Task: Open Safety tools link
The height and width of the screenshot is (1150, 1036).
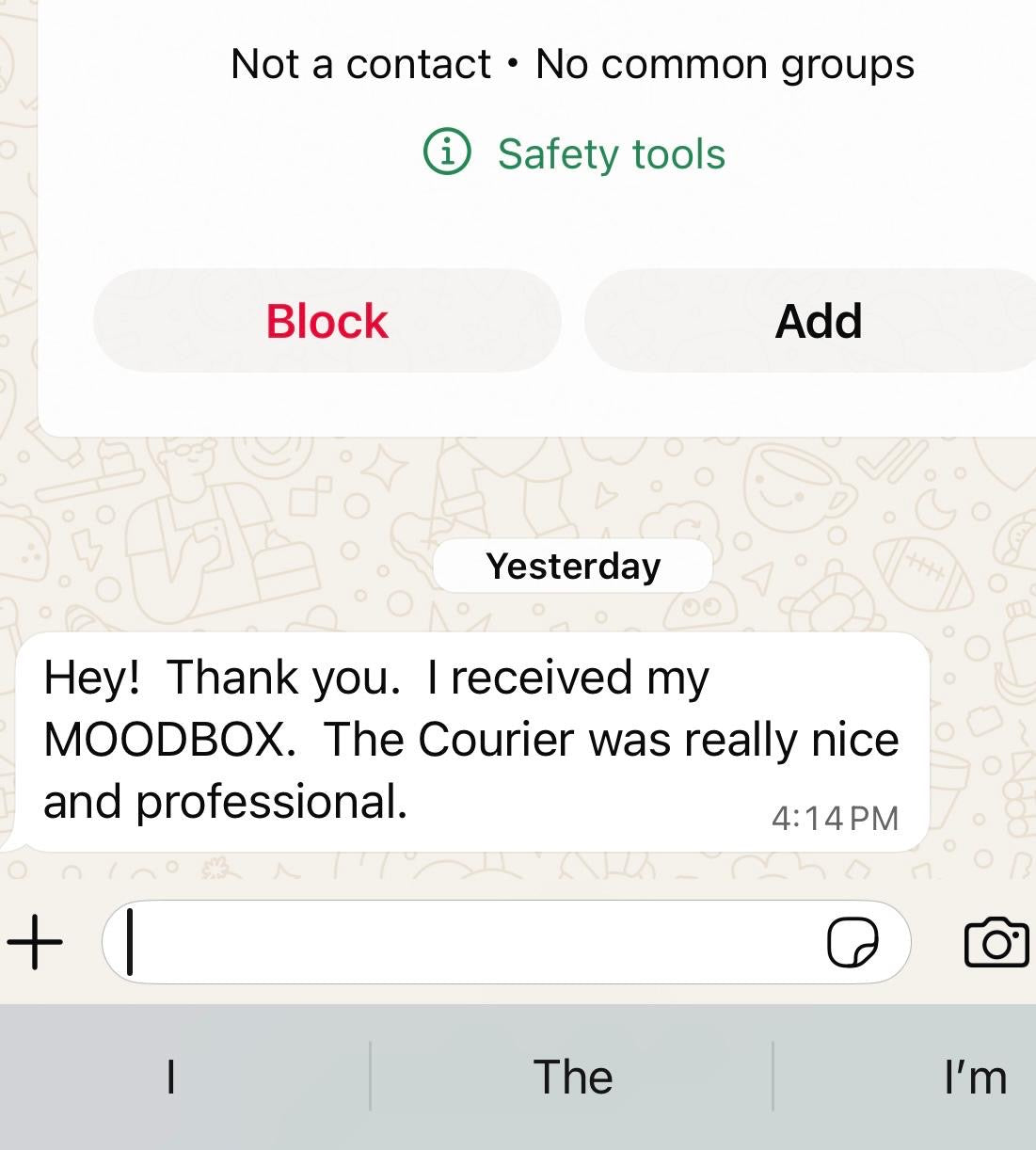Action: coord(575,153)
